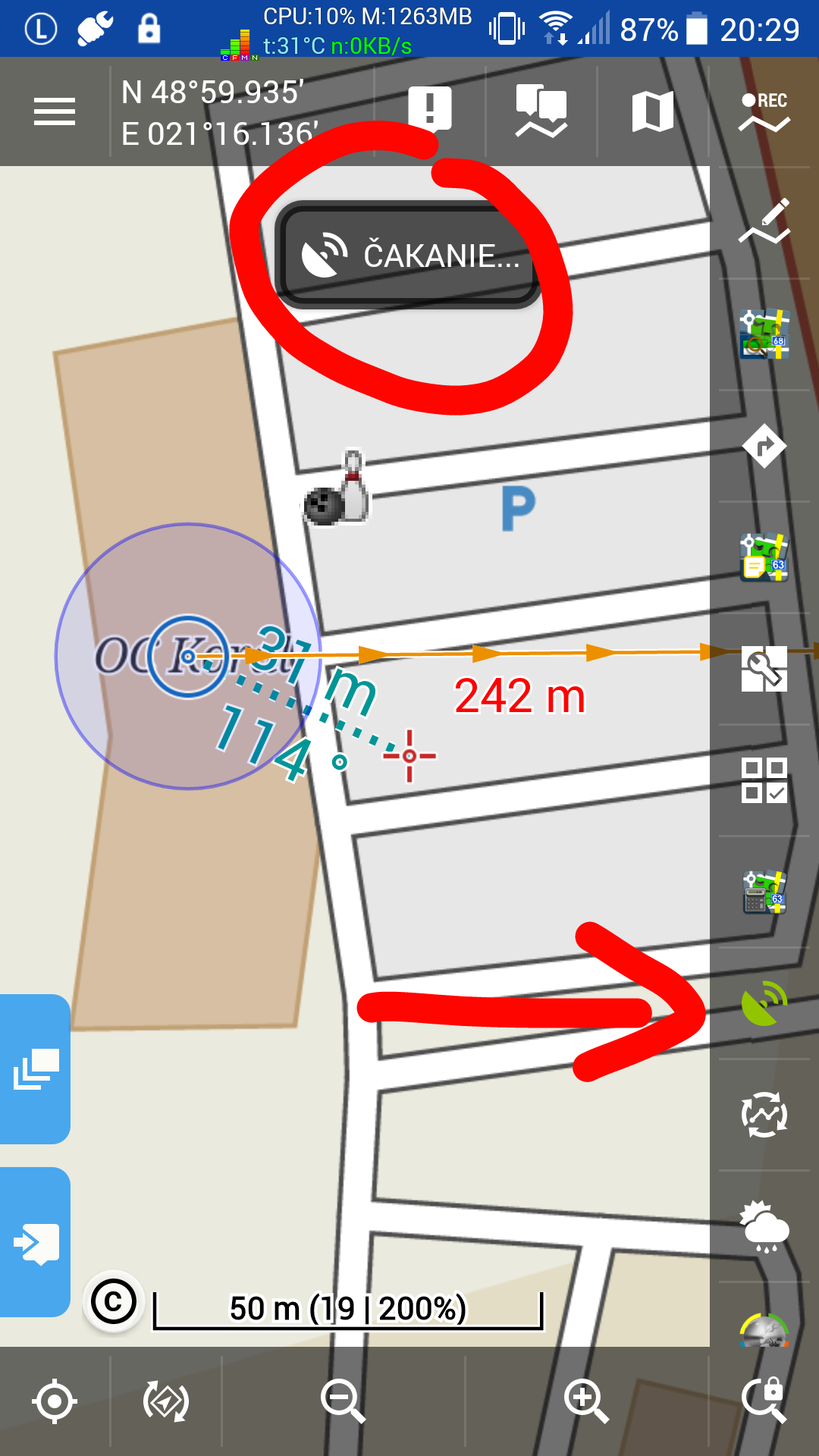Open the blue layers side panel button
819x1456 pixels.
(x=35, y=1069)
